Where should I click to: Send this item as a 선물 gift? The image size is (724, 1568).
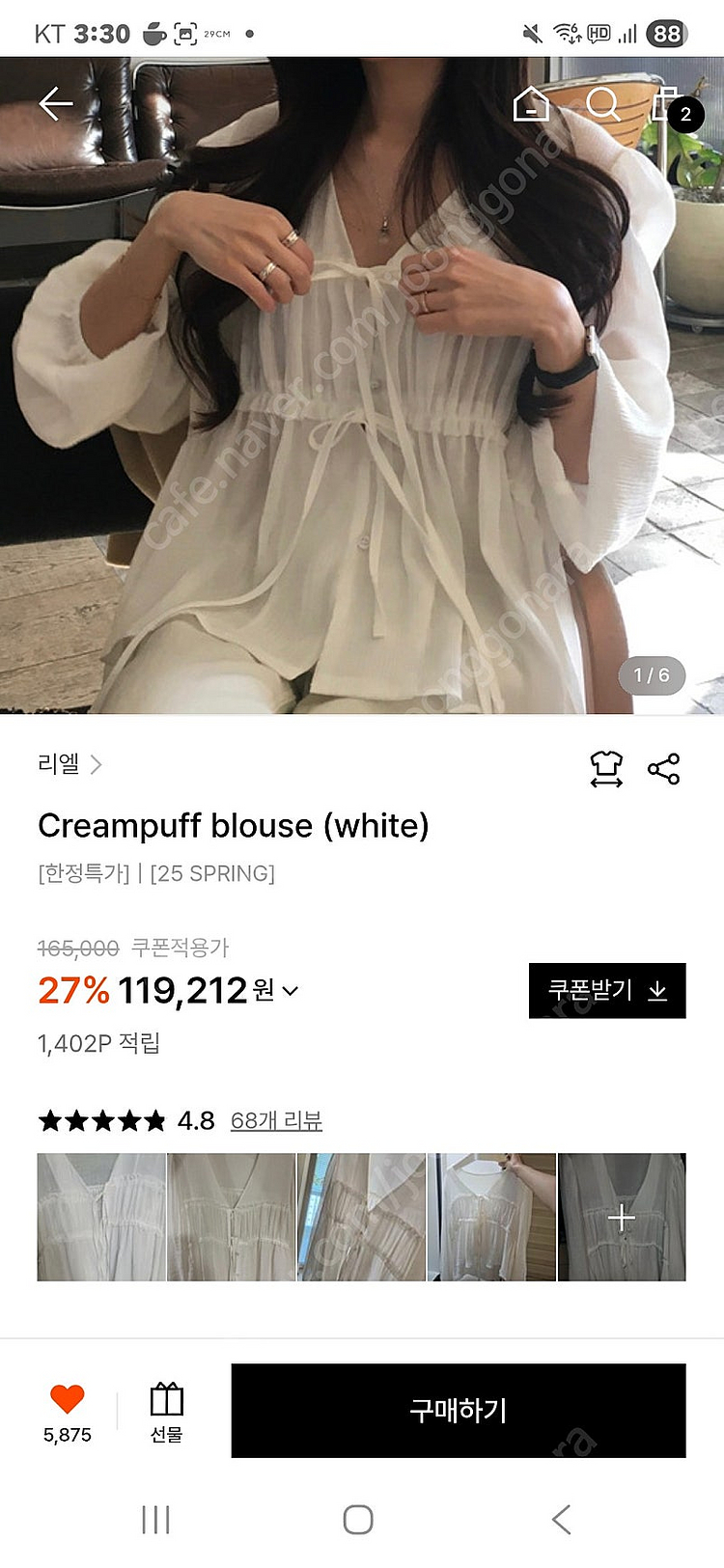pos(166,1411)
